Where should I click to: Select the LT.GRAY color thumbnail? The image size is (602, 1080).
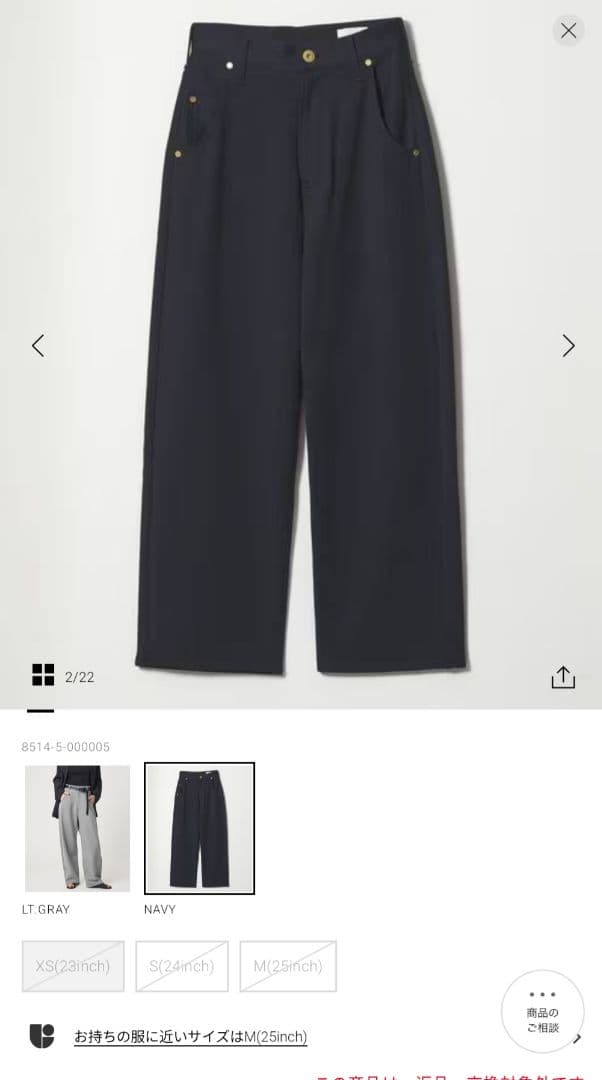point(77,829)
